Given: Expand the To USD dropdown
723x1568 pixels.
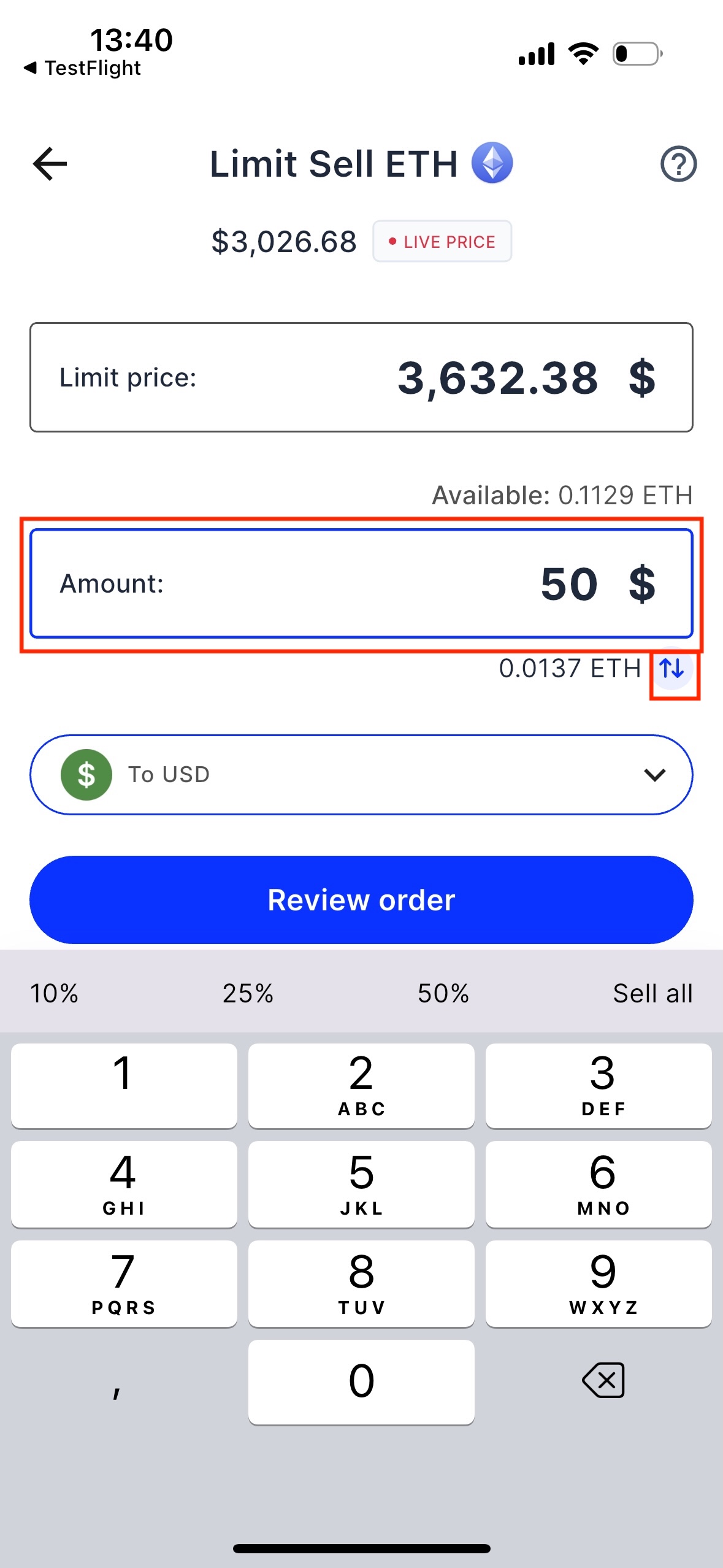Looking at the screenshot, I should (x=361, y=775).
